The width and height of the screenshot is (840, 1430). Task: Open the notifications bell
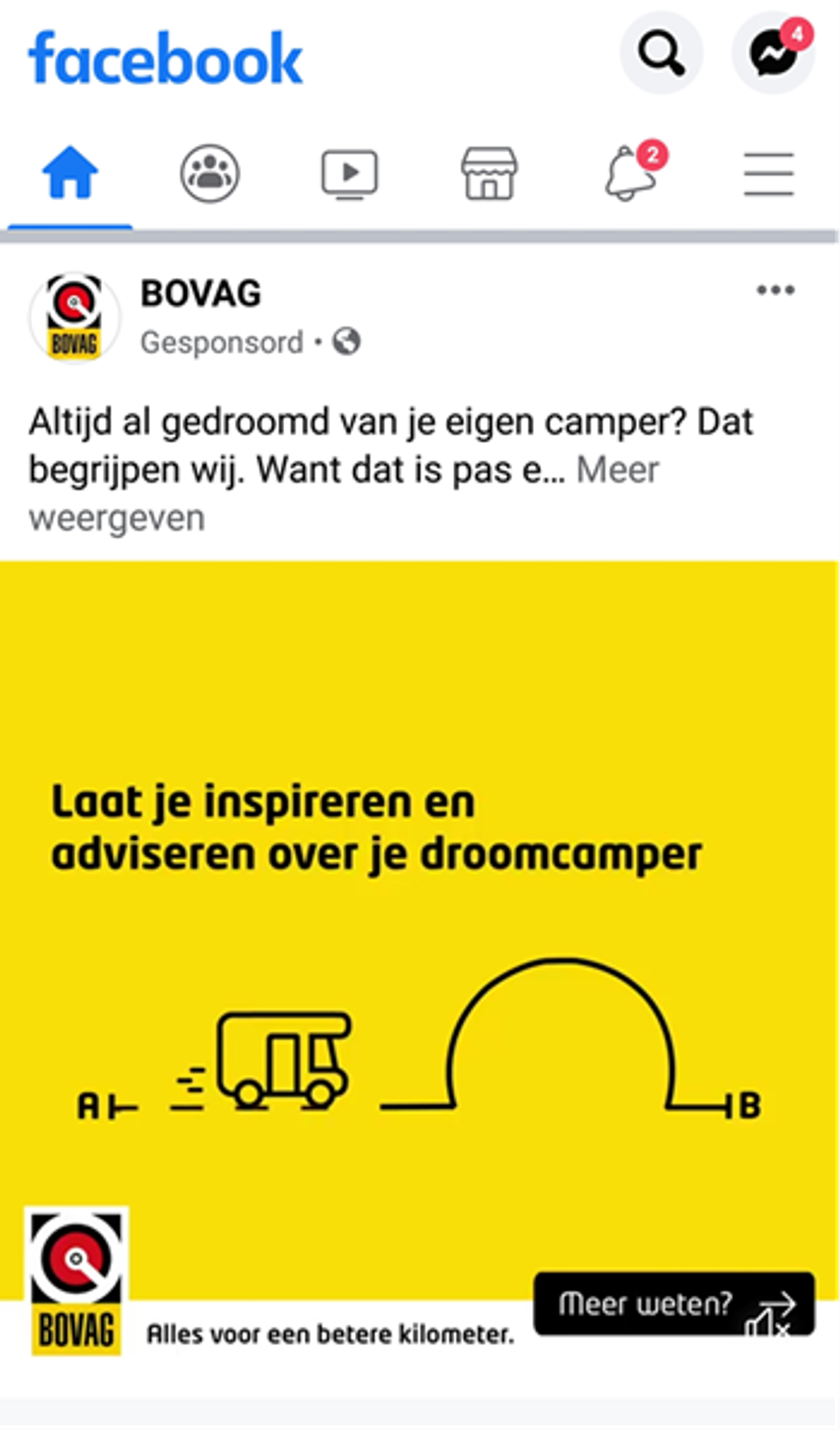pyautogui.click(x=630, y=173)
